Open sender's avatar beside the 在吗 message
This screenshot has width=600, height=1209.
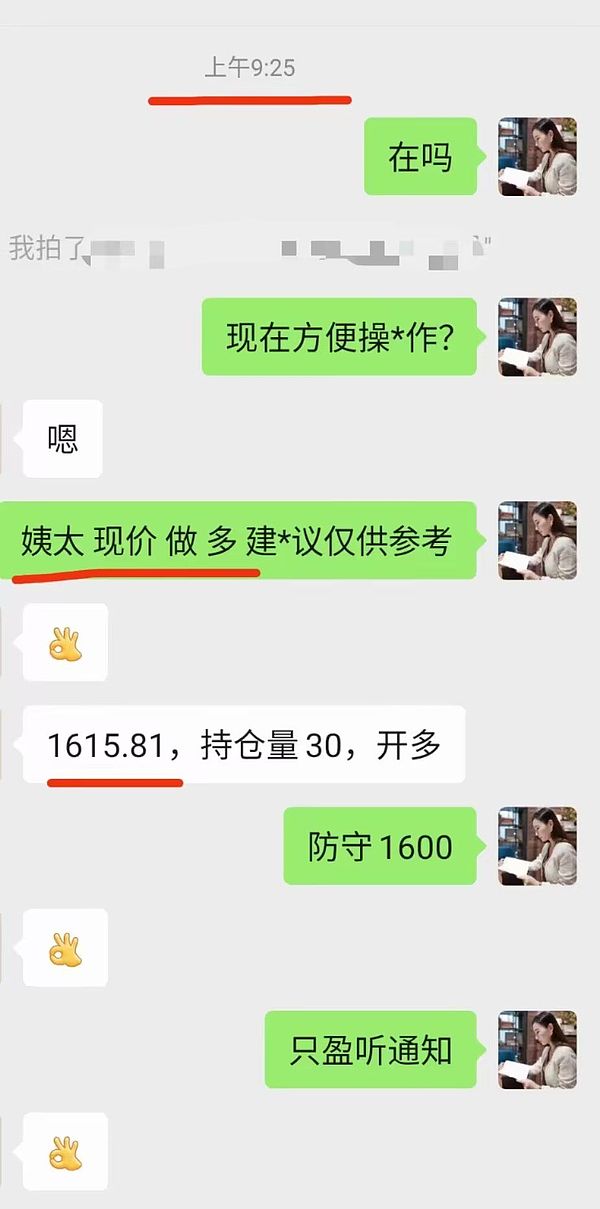pyautogui.click(x=537, y=157)
